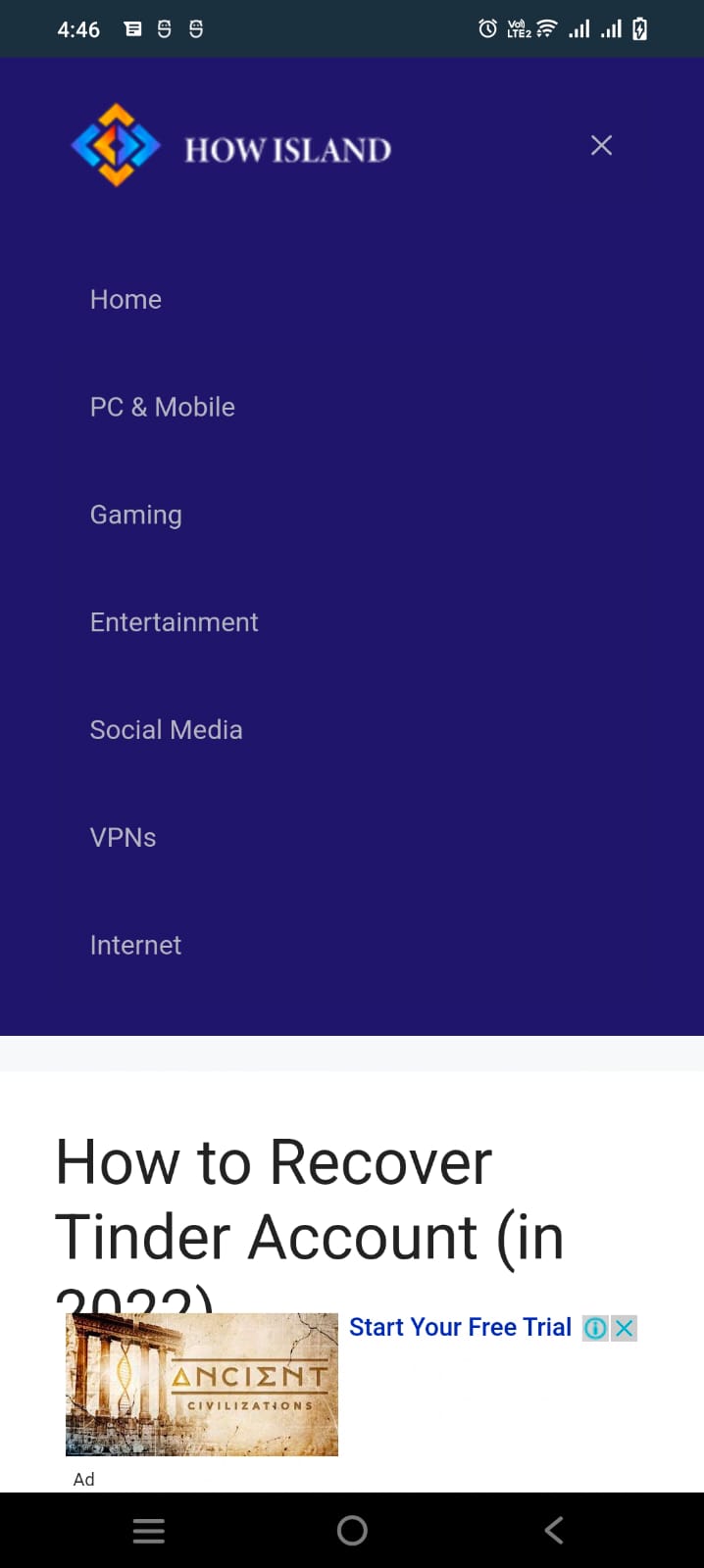704x1568 pixels.
Task: Open the PC & Mobile section
Action: pos(163,408)
